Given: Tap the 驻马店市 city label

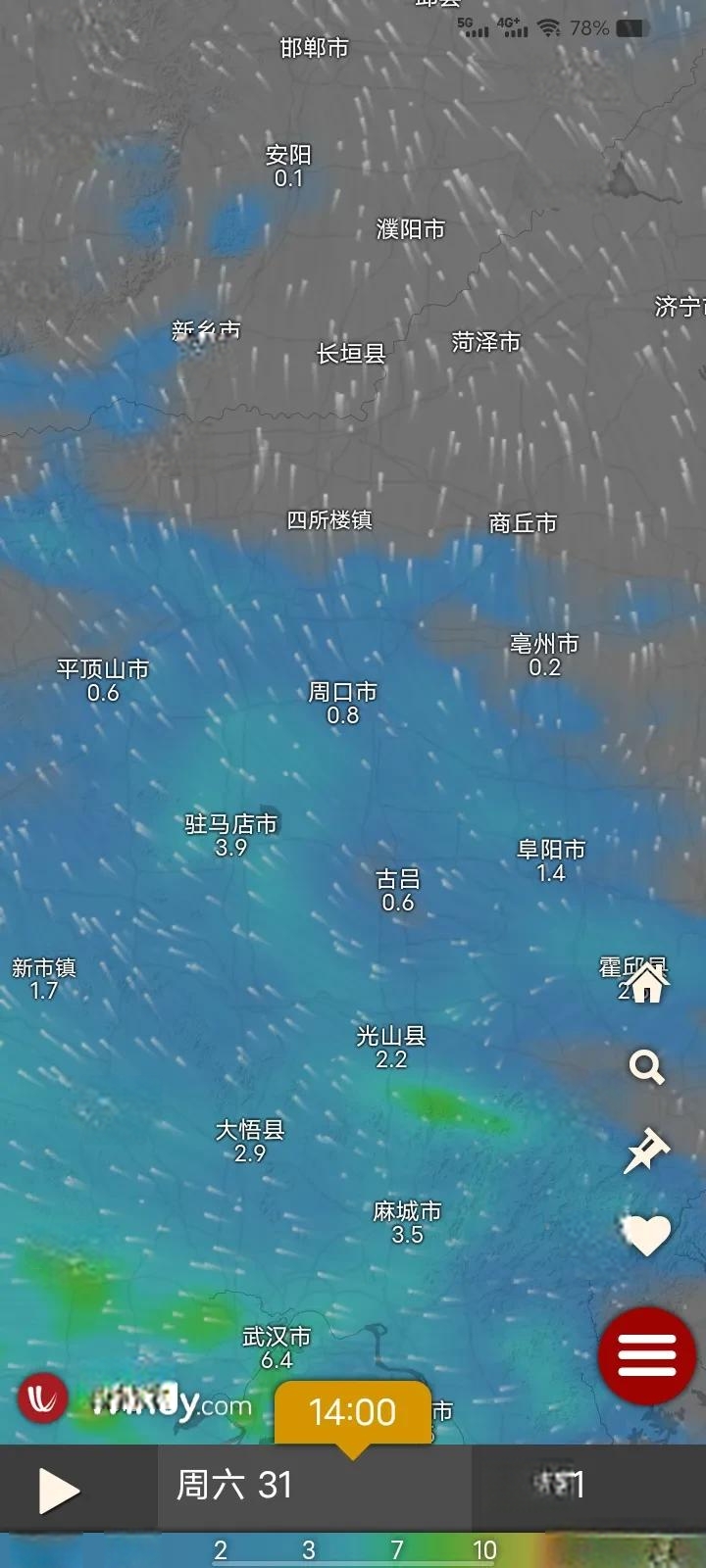Looking at the screenshot, I should [231, 824].
